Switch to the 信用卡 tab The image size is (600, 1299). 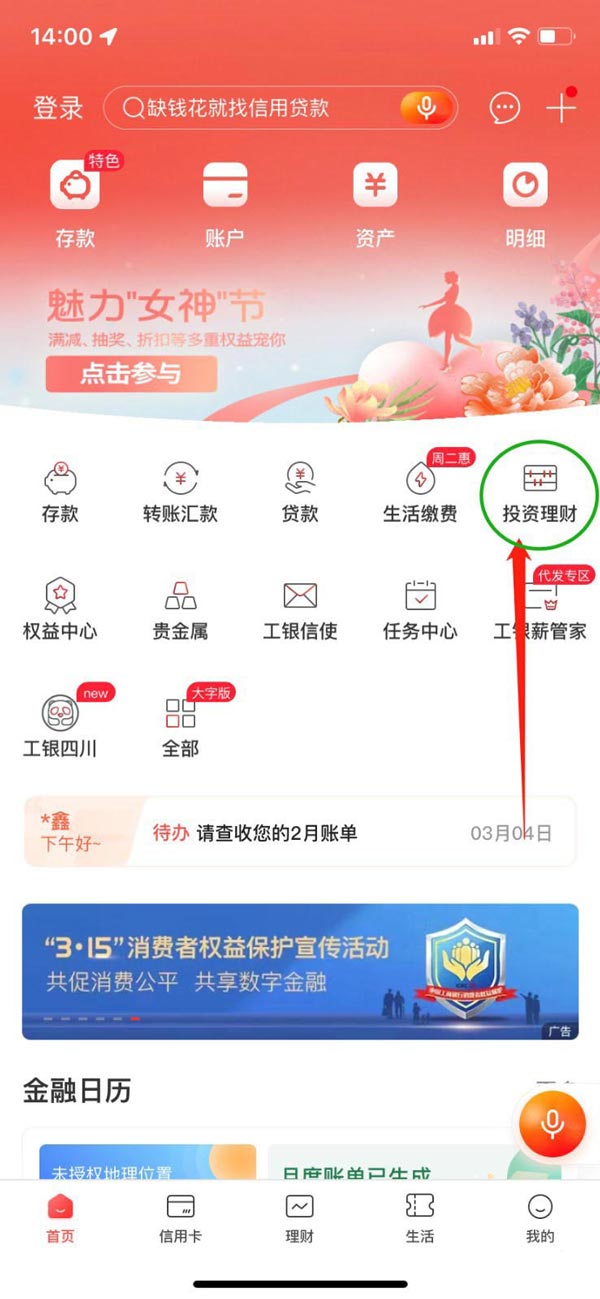[x=180, y=1217]
